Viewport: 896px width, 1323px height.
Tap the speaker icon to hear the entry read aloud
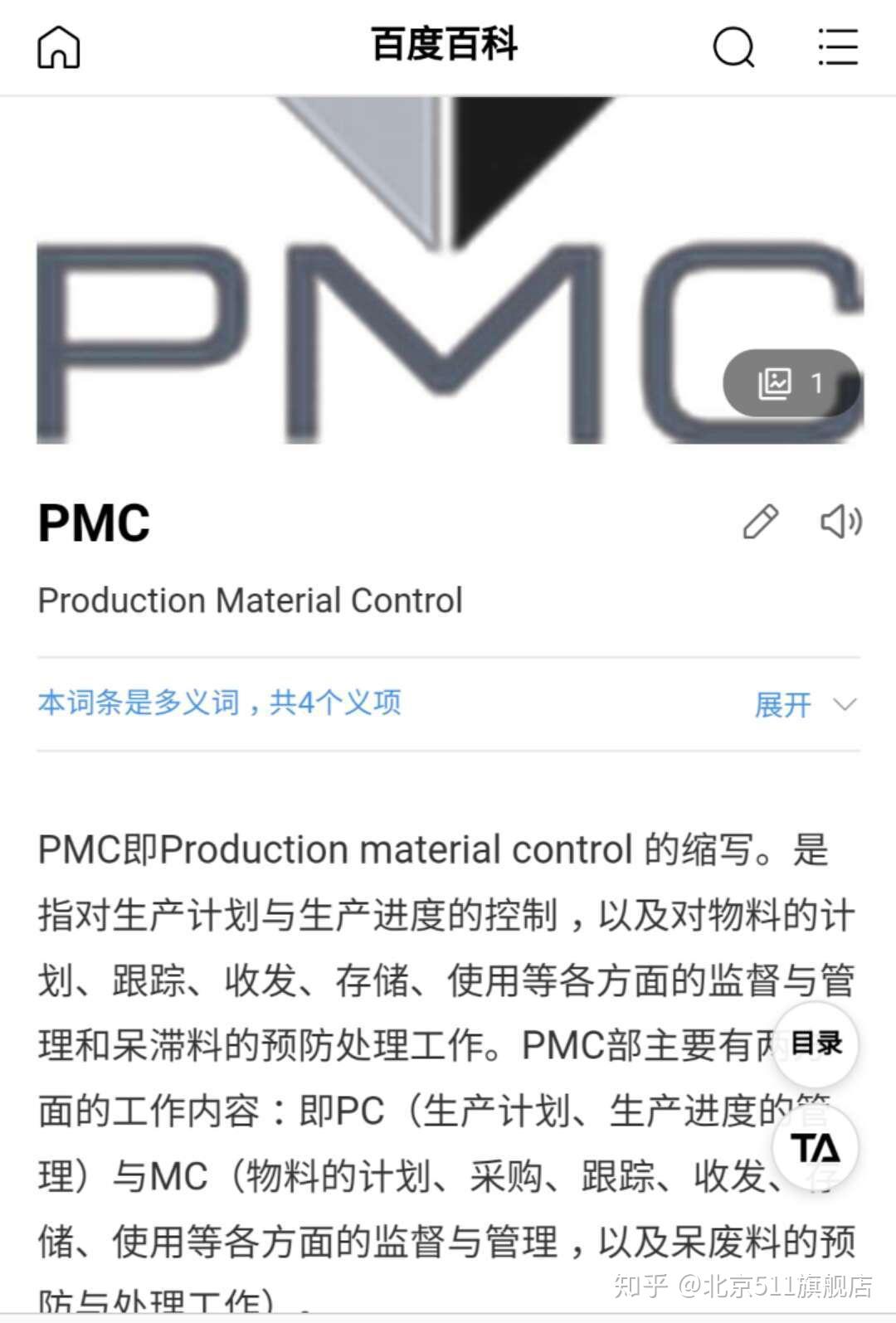click(x=841, y=523)
